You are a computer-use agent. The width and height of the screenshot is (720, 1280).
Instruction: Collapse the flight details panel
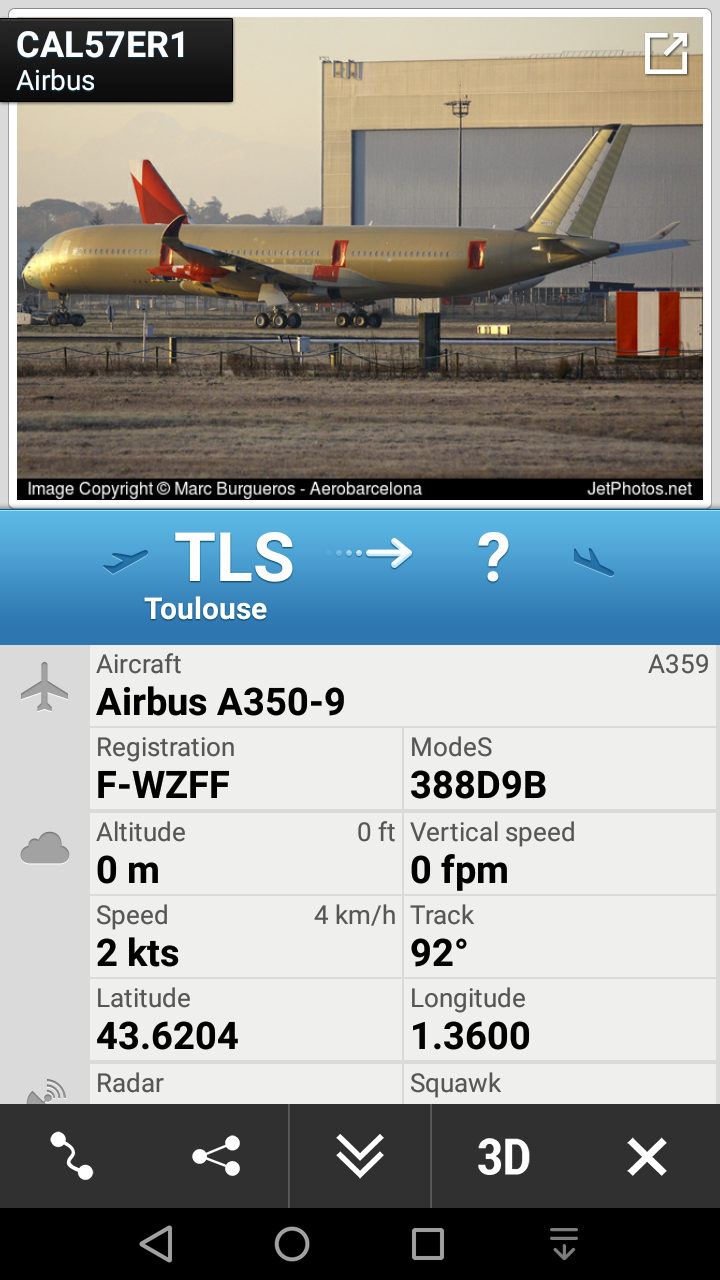[360, 1157]
